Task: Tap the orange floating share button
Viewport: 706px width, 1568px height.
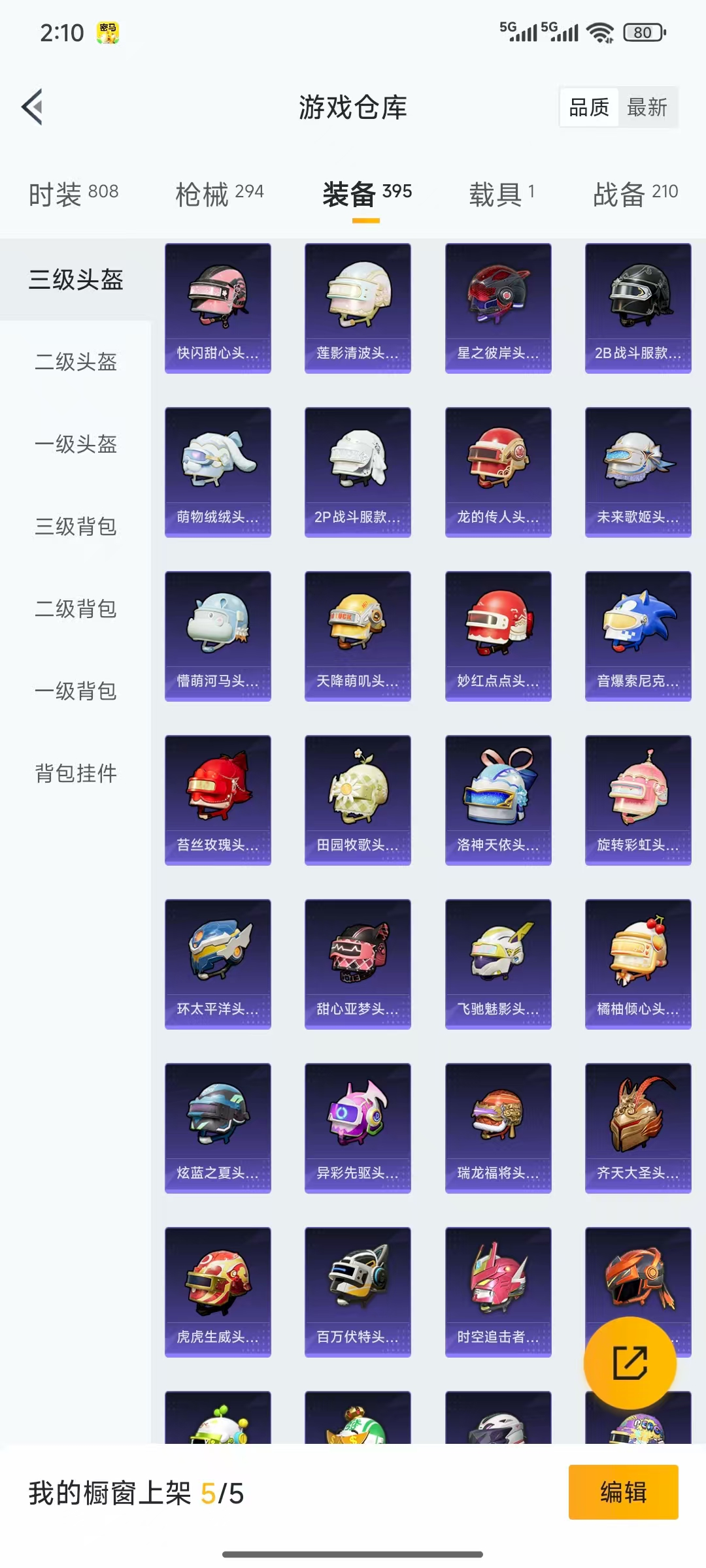Action: (630, 1363)
